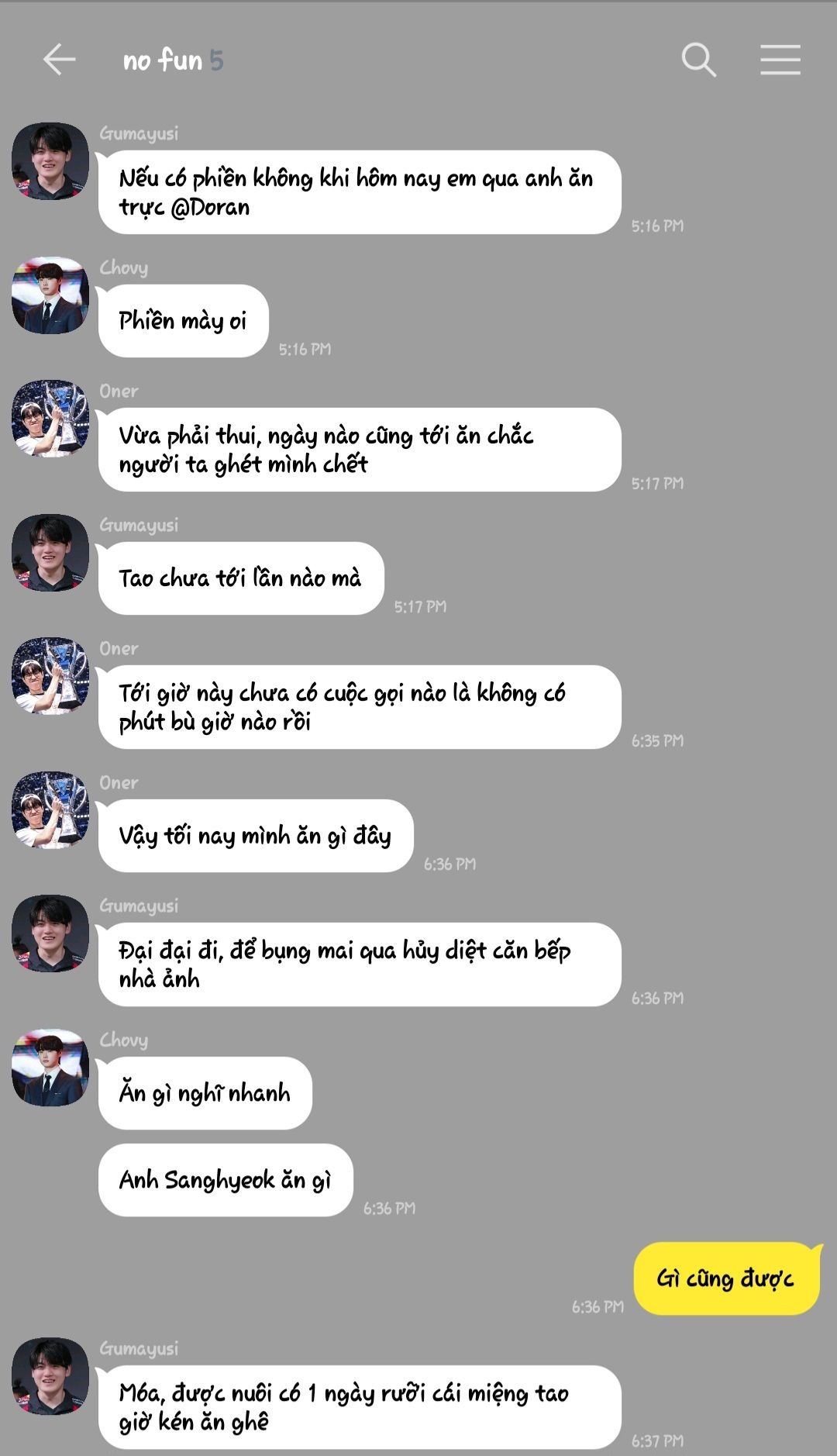Go back from the no fun chat
The width and height of the screenshot is (837, 1456).
coord(59,60)
